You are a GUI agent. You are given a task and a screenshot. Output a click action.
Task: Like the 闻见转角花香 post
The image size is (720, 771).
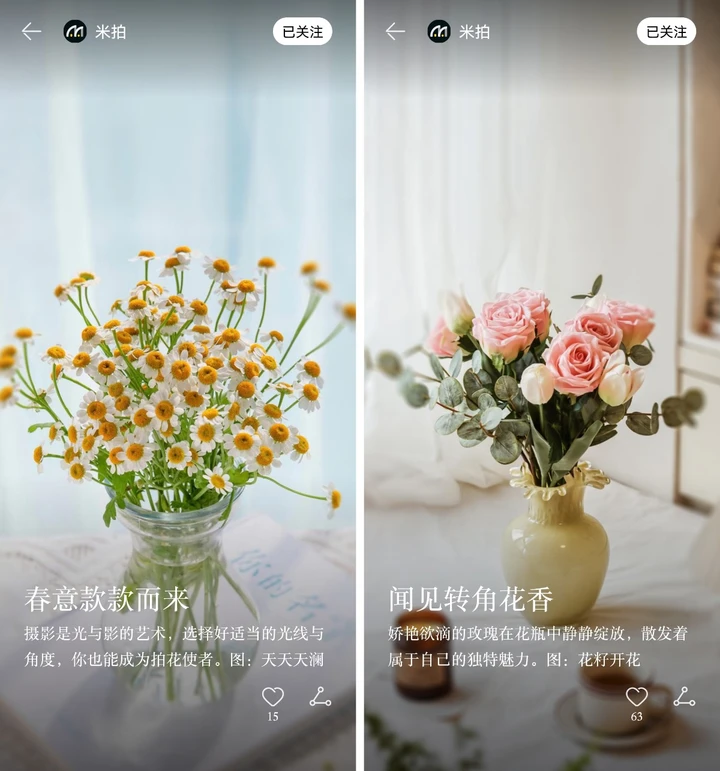pyautogui.click(x=637, y=697)
